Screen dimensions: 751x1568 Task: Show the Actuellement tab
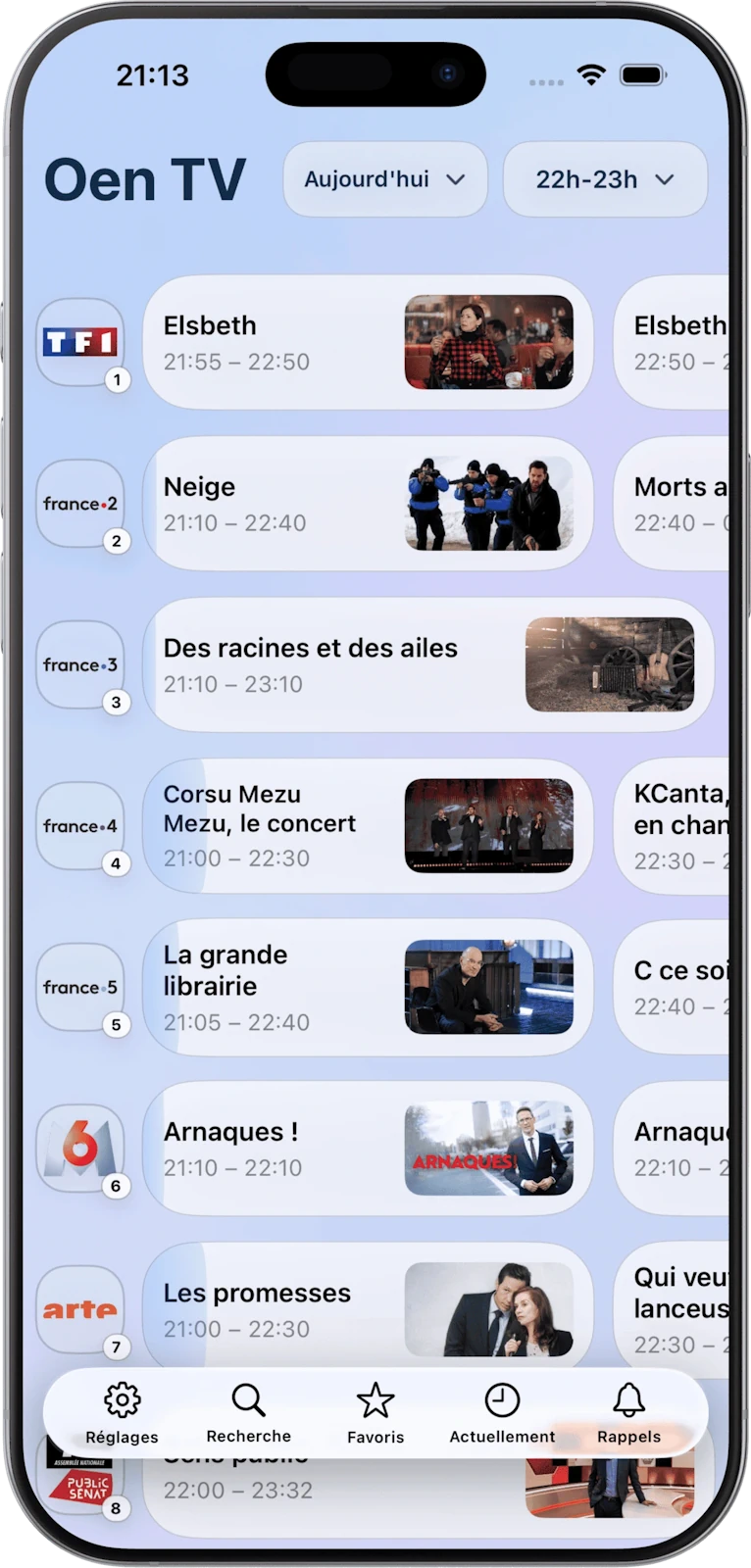point(502,1412)
